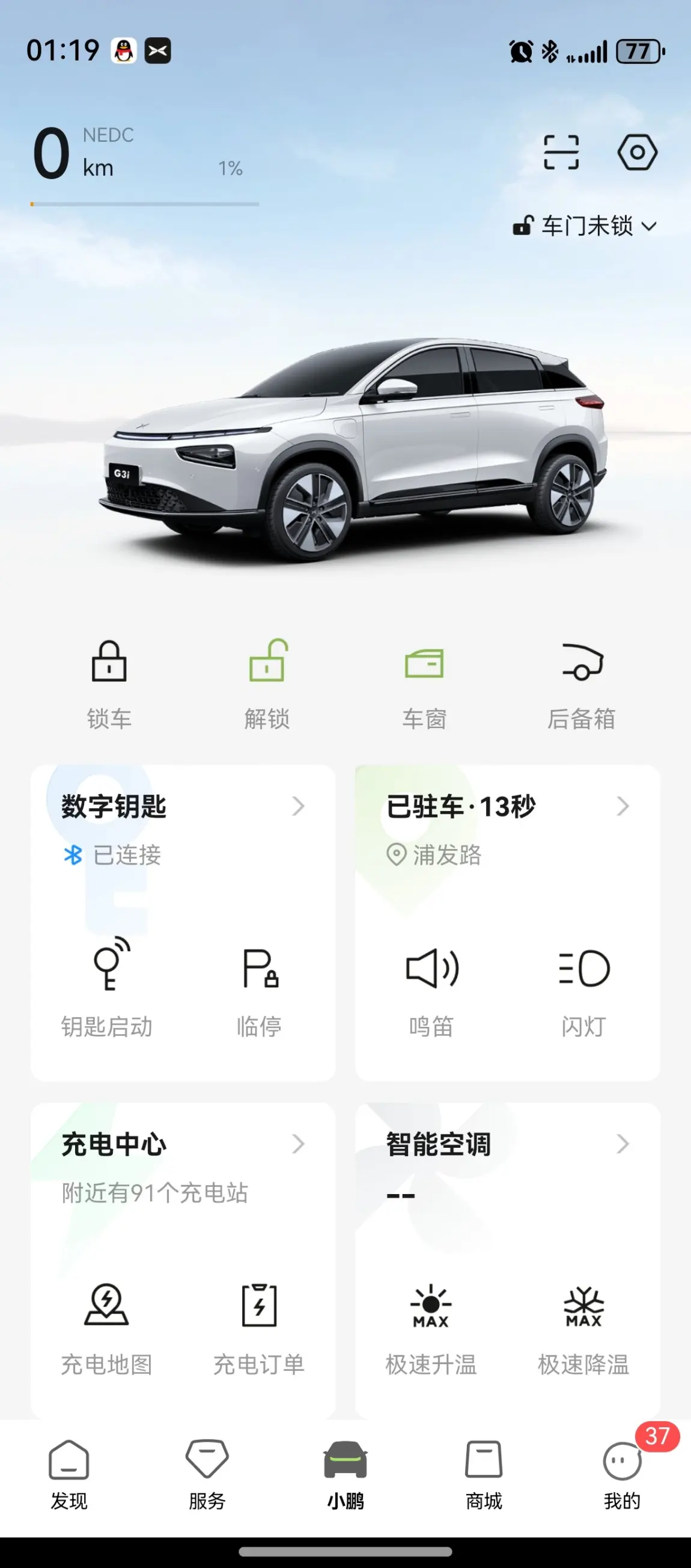Open the scan icon
This screenshot has height=1568, width=691.
tap(561, 152)
